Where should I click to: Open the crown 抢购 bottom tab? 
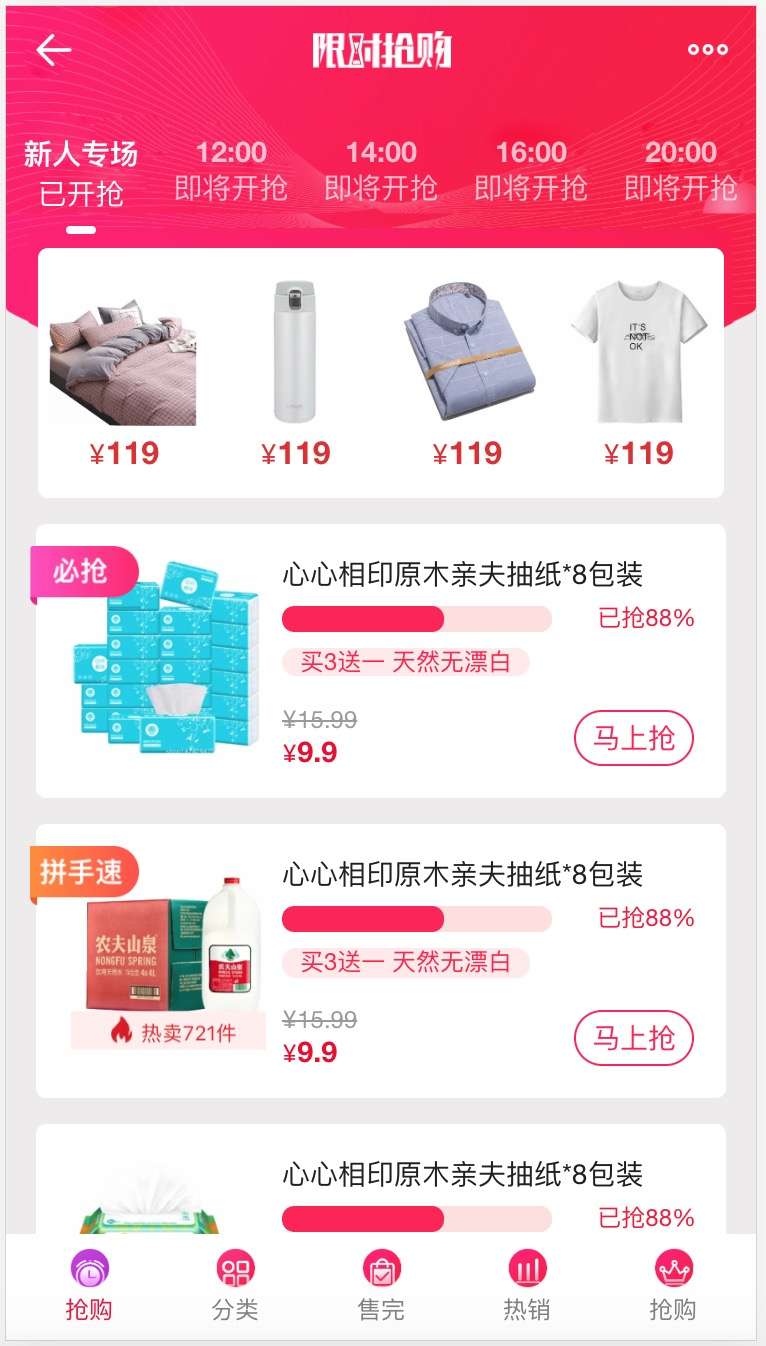coord(673,1285)
